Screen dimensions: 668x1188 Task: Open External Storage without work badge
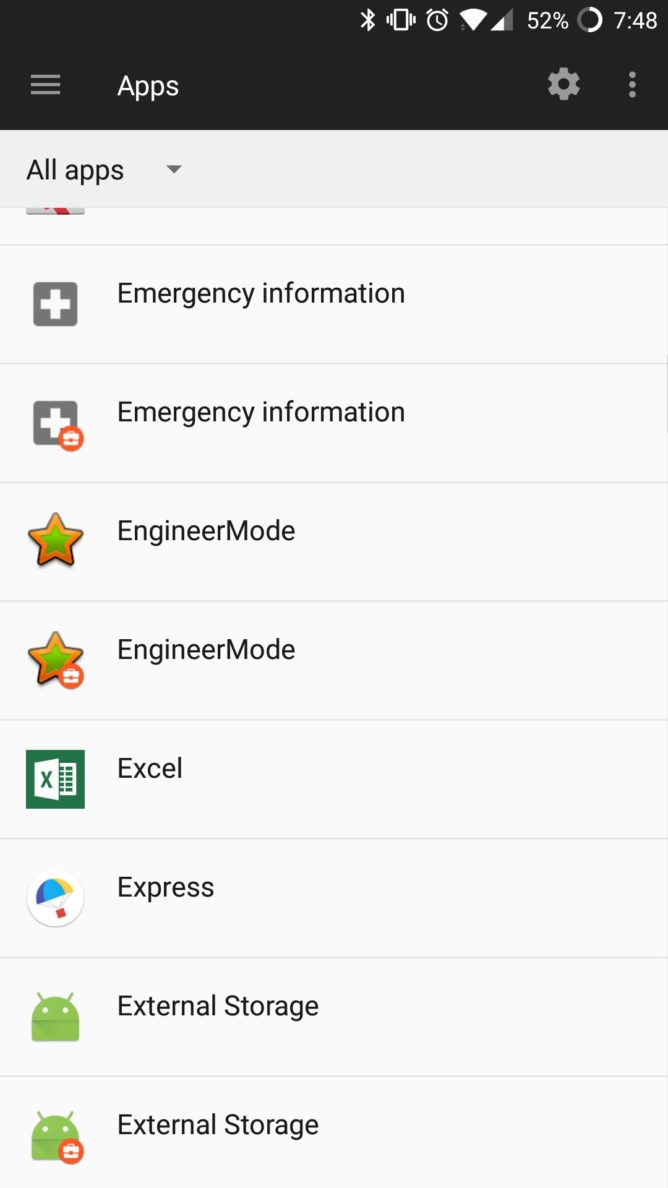coord(334,1017)
